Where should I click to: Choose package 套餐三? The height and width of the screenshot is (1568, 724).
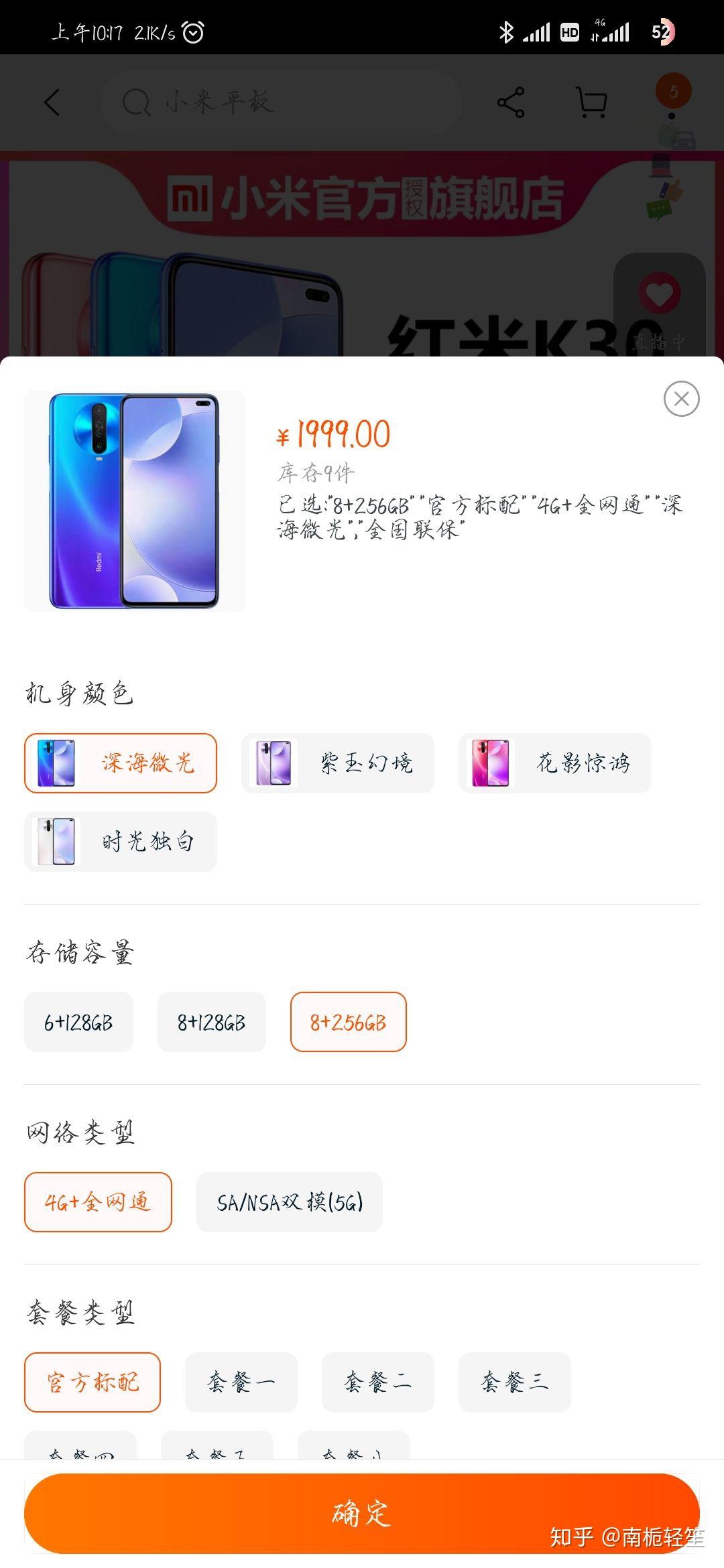click(514, 1382)
